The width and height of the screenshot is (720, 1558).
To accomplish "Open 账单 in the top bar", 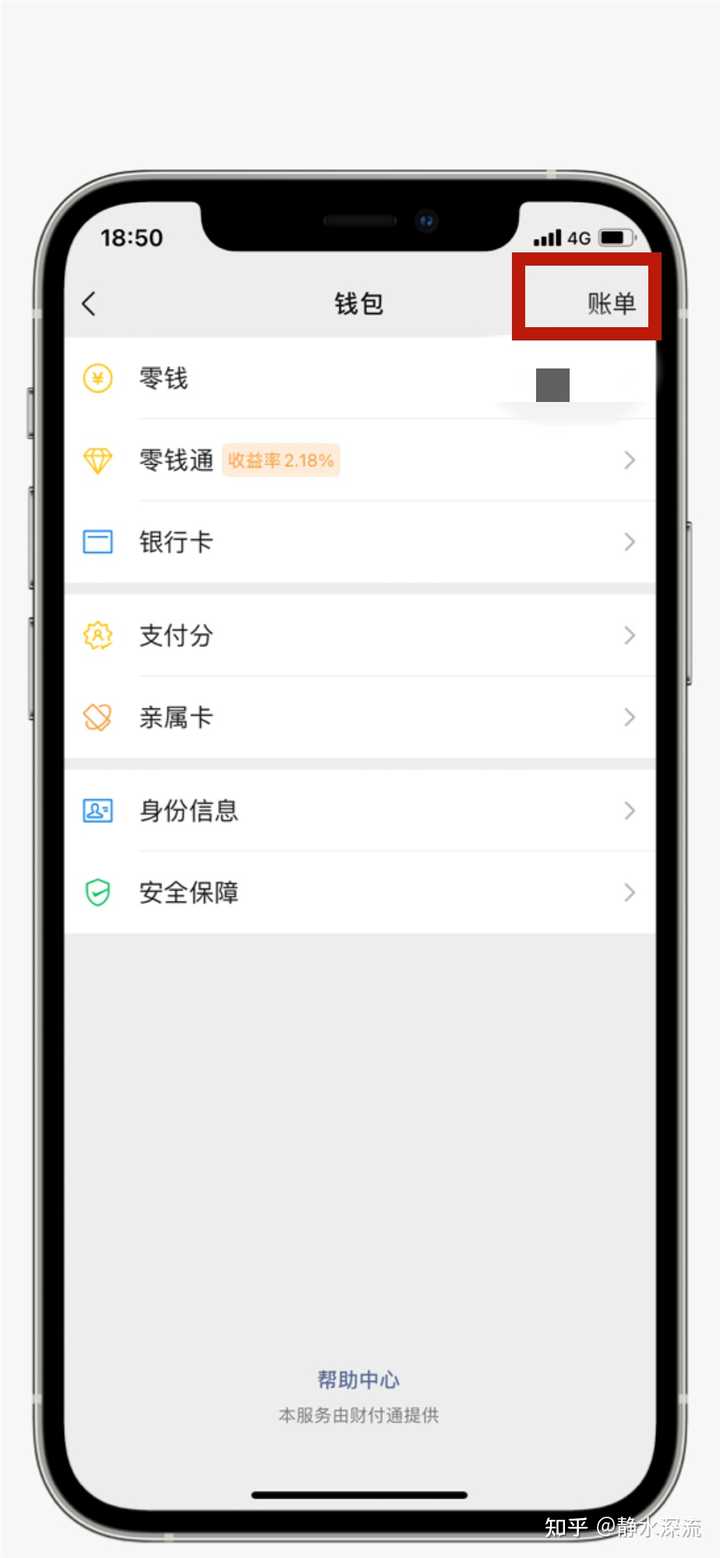I will pyautogui.click(x=611, y=304).
